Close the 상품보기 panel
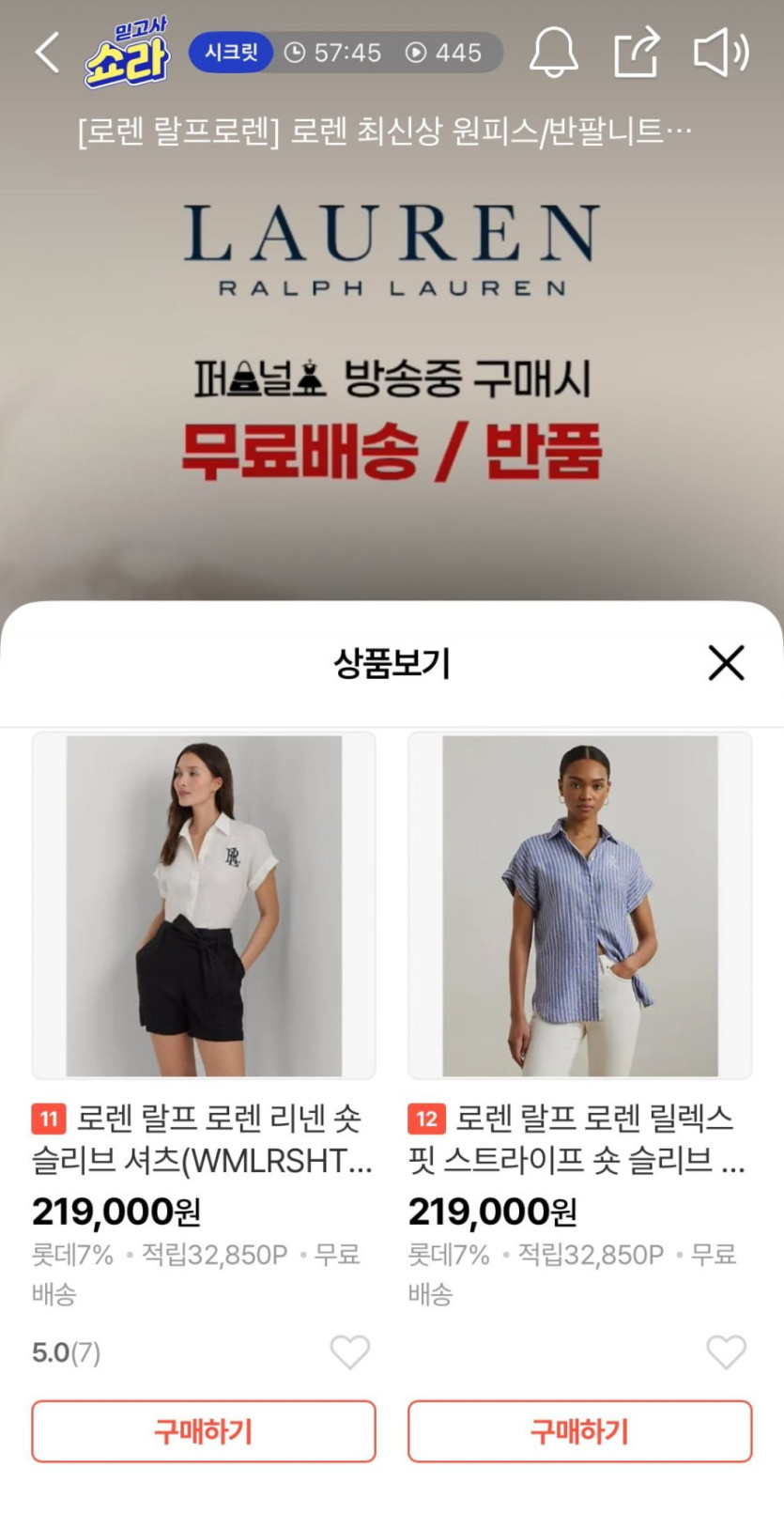This screenshot has height=1513, width=784. (x=726, y=663)
